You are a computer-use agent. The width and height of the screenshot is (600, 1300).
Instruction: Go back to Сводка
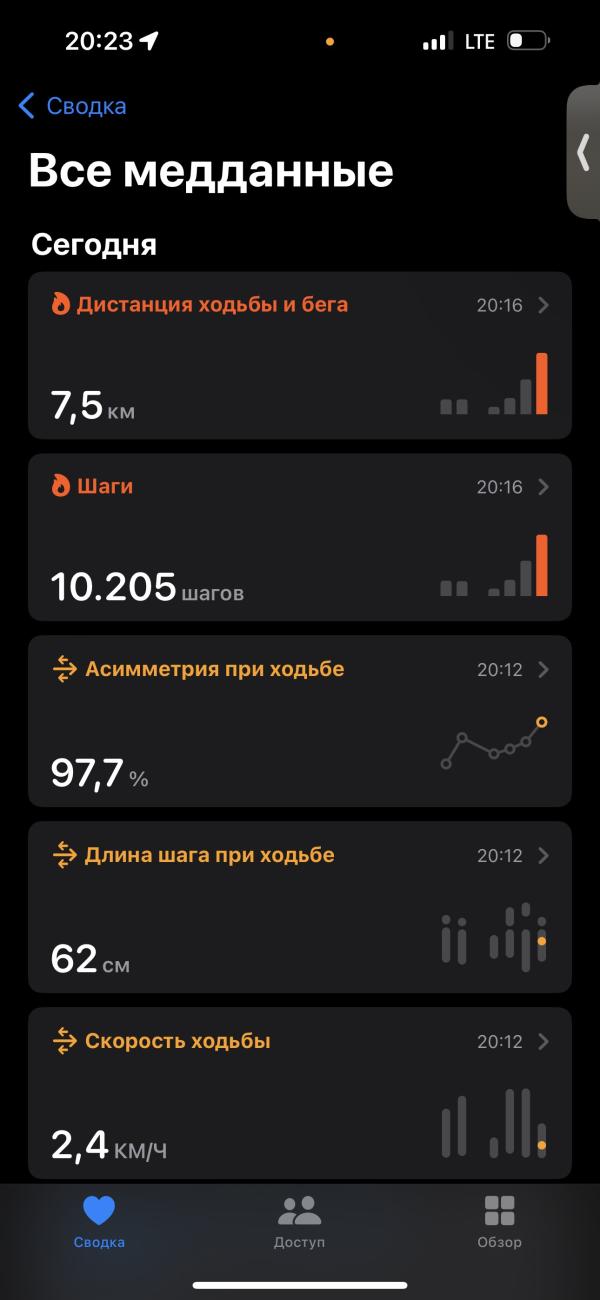(x=72, y=106)
